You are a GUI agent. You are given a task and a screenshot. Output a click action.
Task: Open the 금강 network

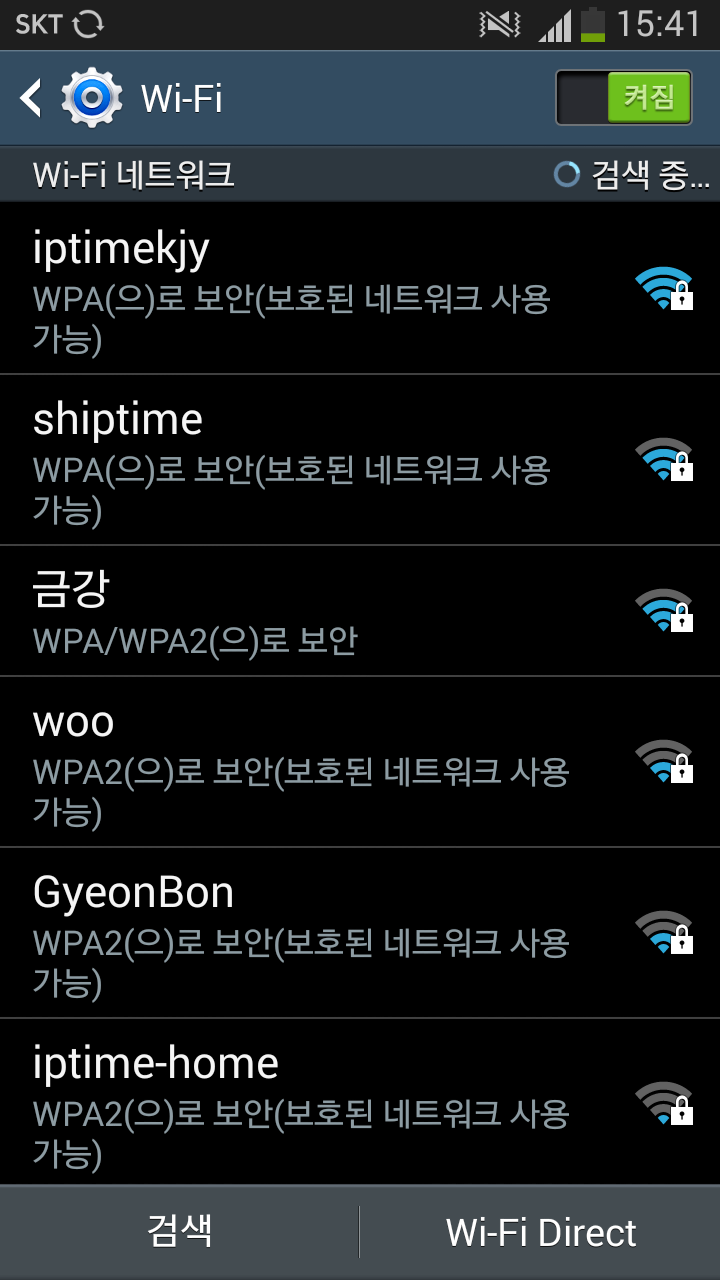click(x=360, y=611)
